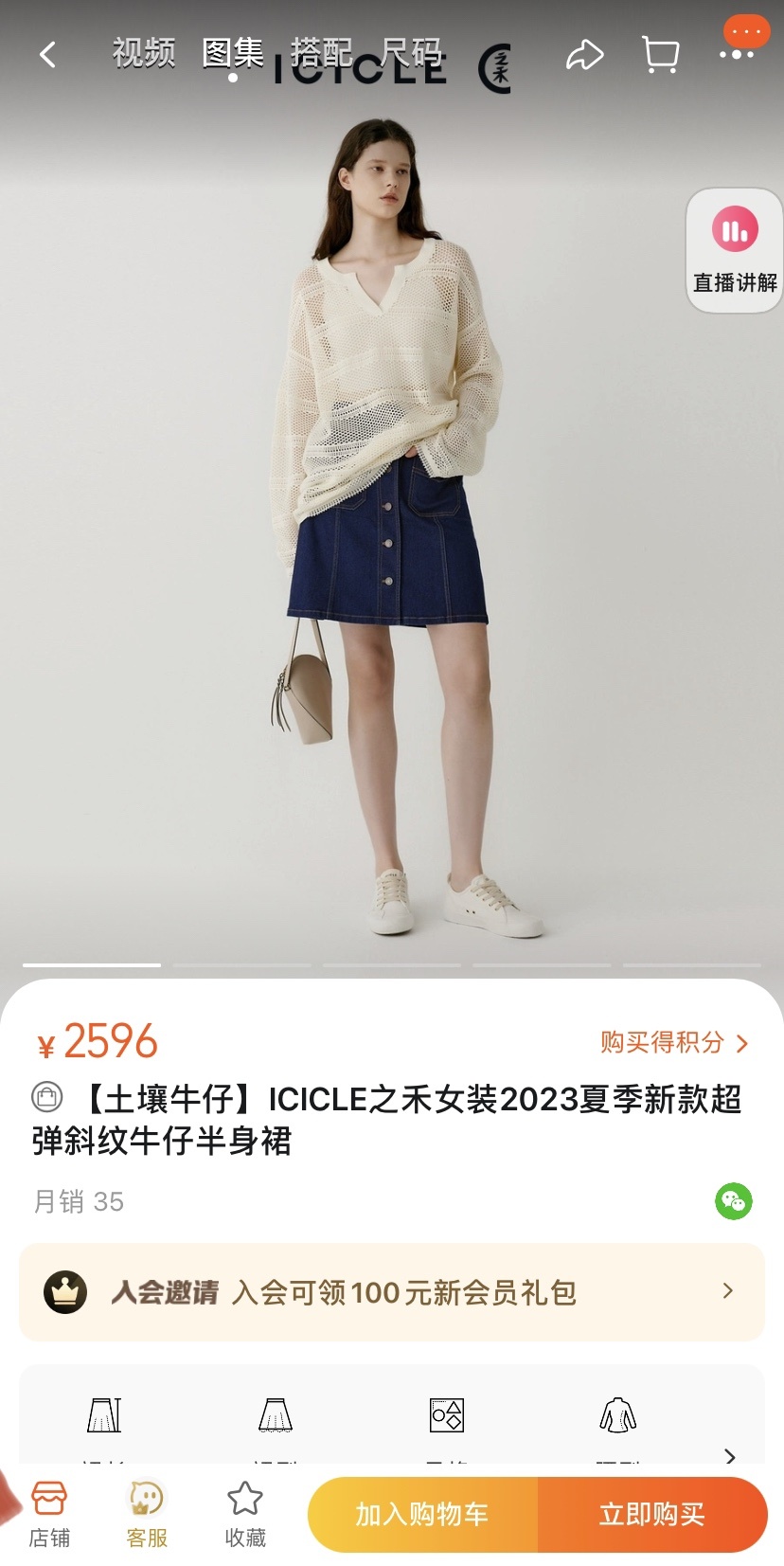
Task: Expand the product attributes chevron
Action: pyautogui.click(x=729, y=1457)
